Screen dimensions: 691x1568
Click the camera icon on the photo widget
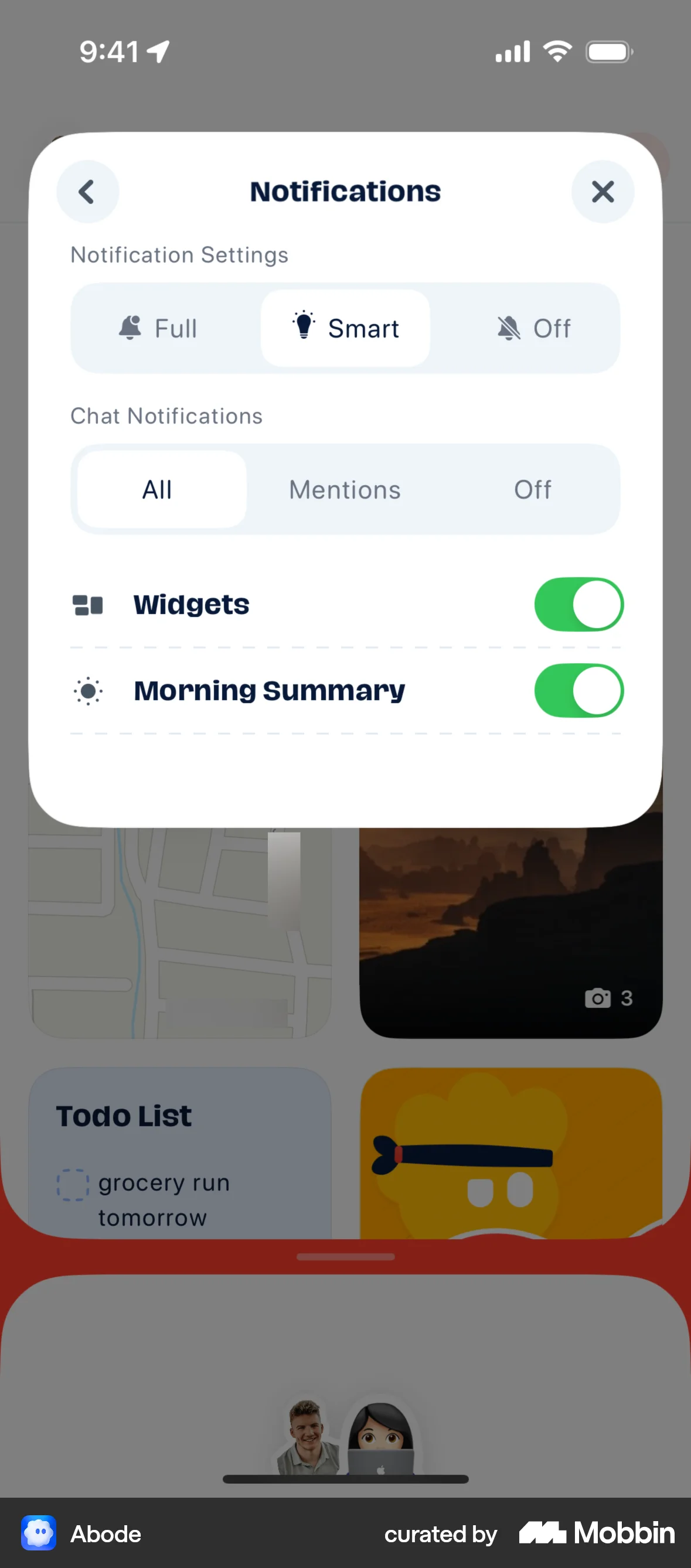[598, 998]
